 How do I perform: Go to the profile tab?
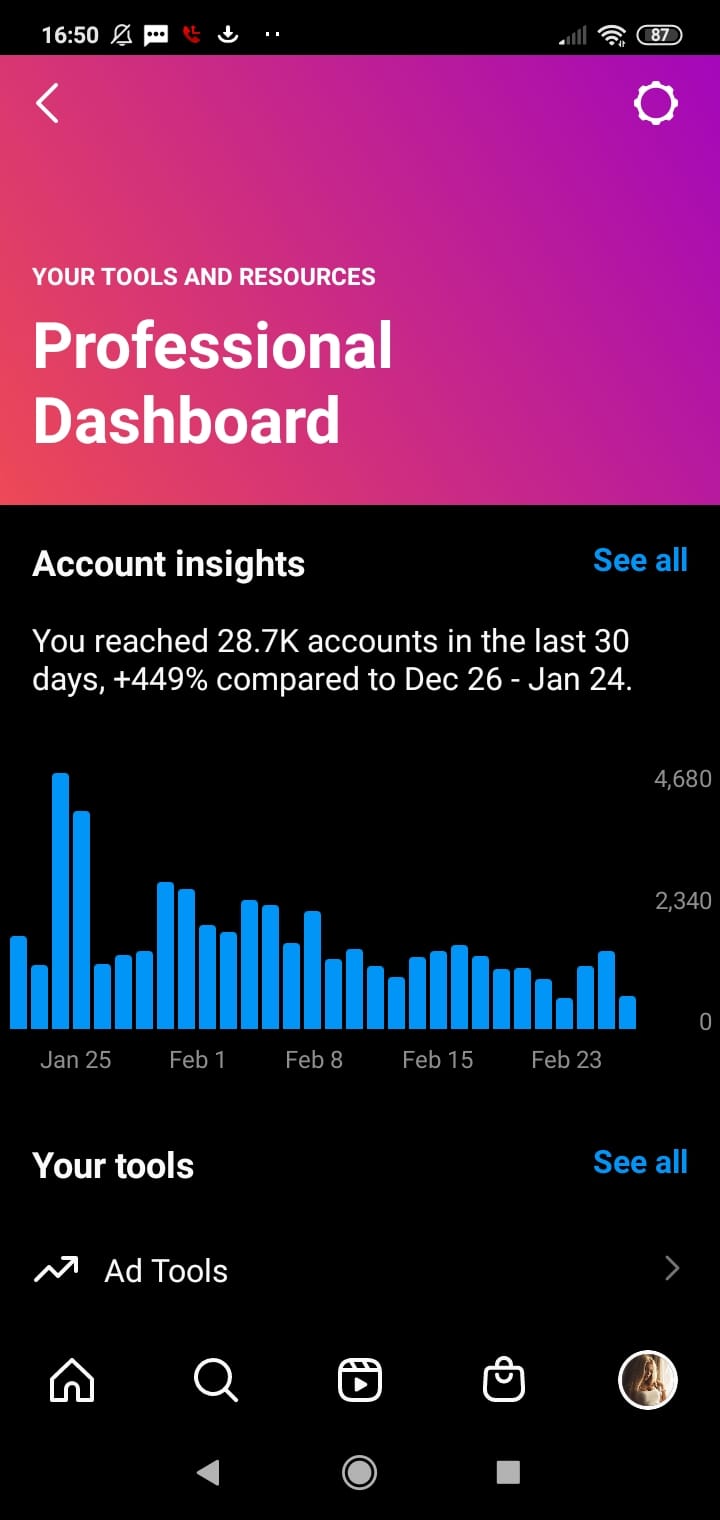pos(648,1380)
